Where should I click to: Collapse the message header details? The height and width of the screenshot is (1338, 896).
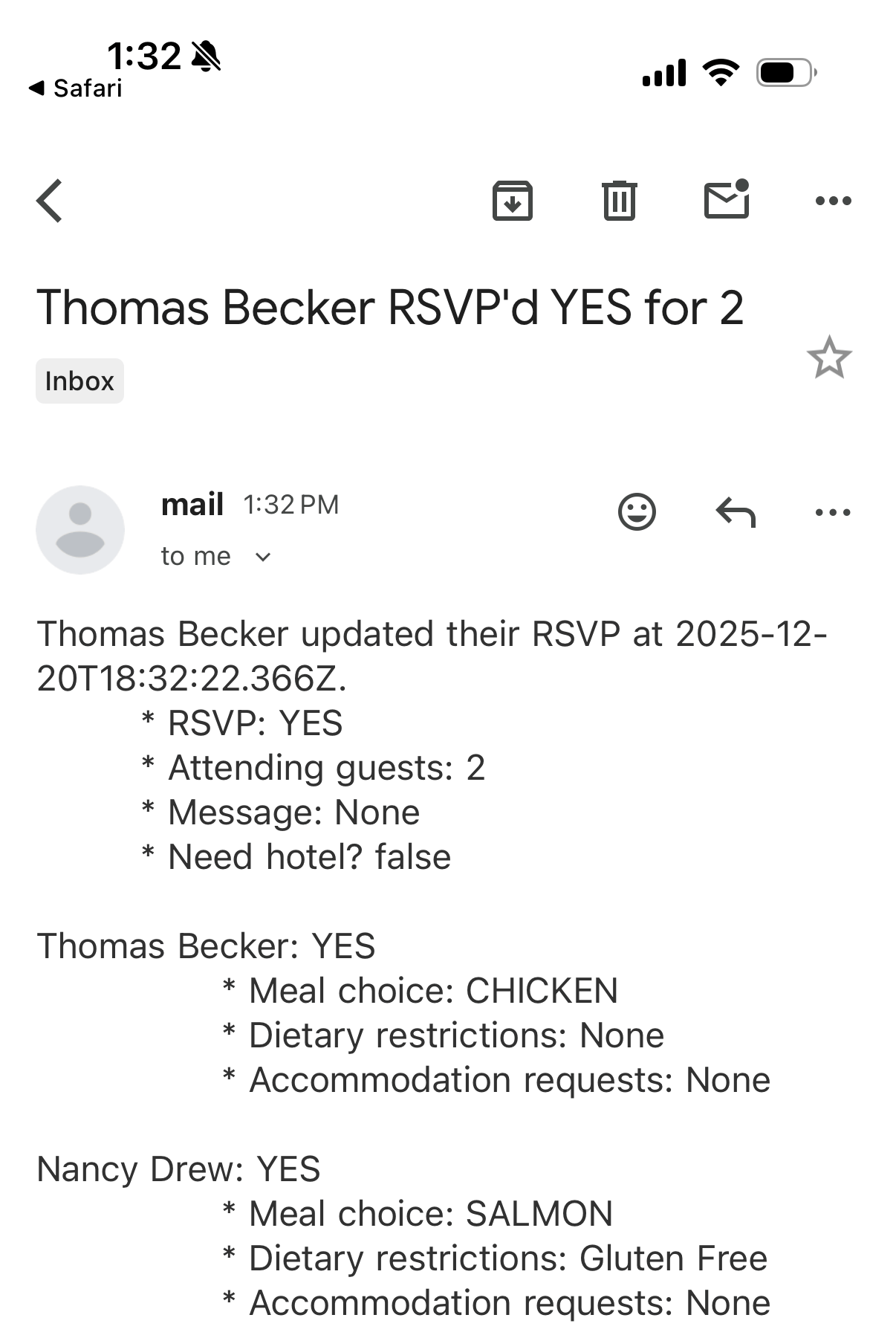click(263, 556)
